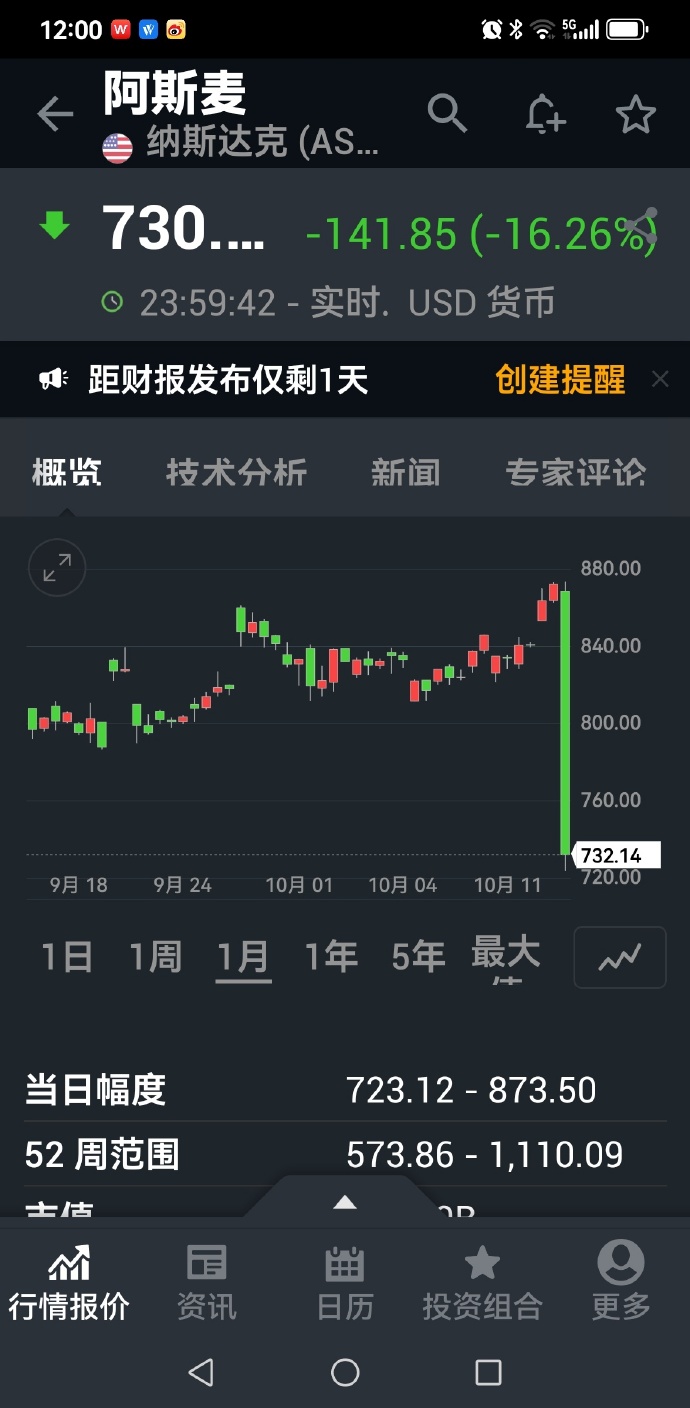The width and height of the screenshot is (690, 1408).
Task: Expand the chart to full screen
Action: [57, 568]
